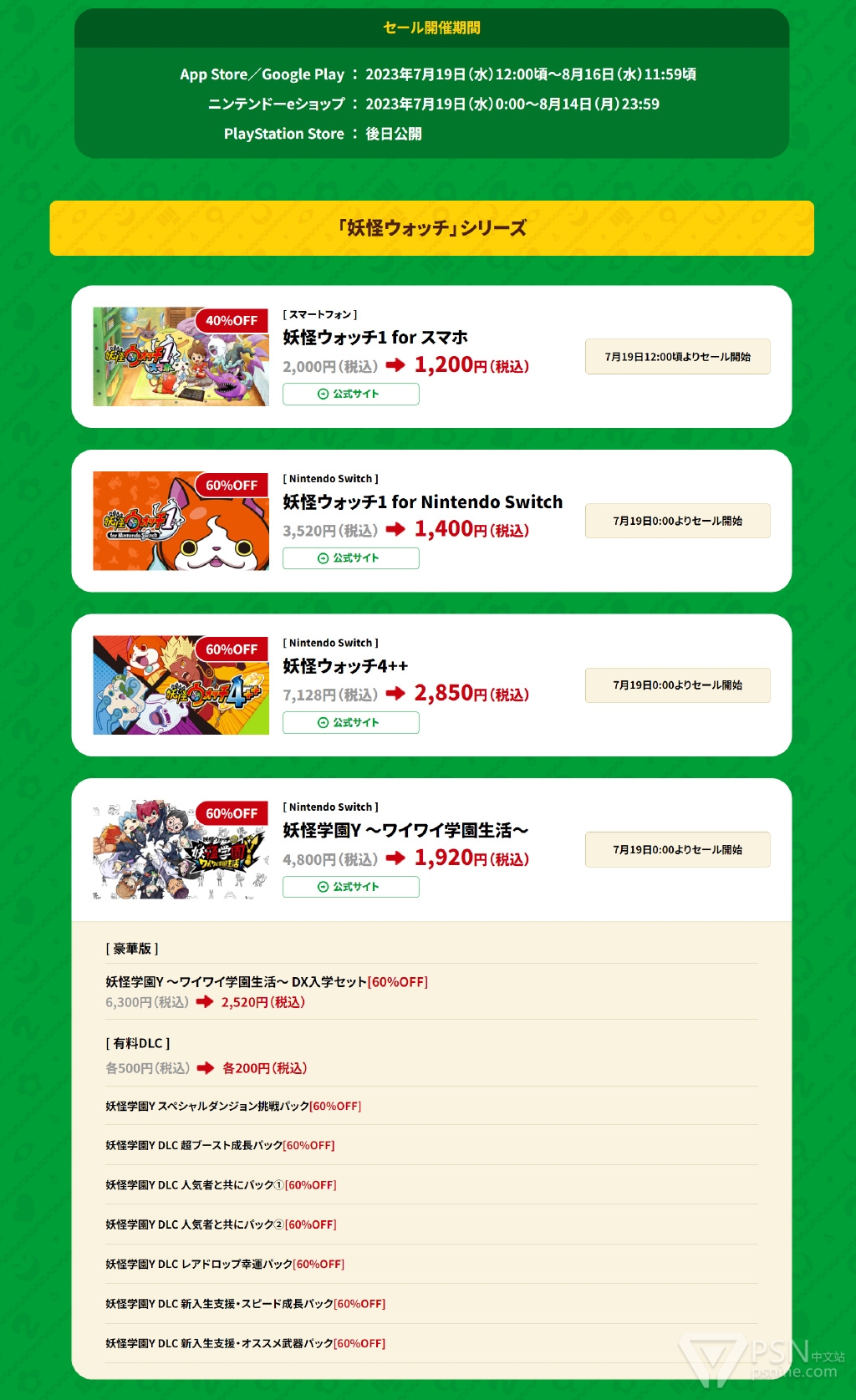Open 公式サイト for 妖怪学園Y ワイワイ学園生活
This screenshot has width=856, height=1400.
coord(351,887)
